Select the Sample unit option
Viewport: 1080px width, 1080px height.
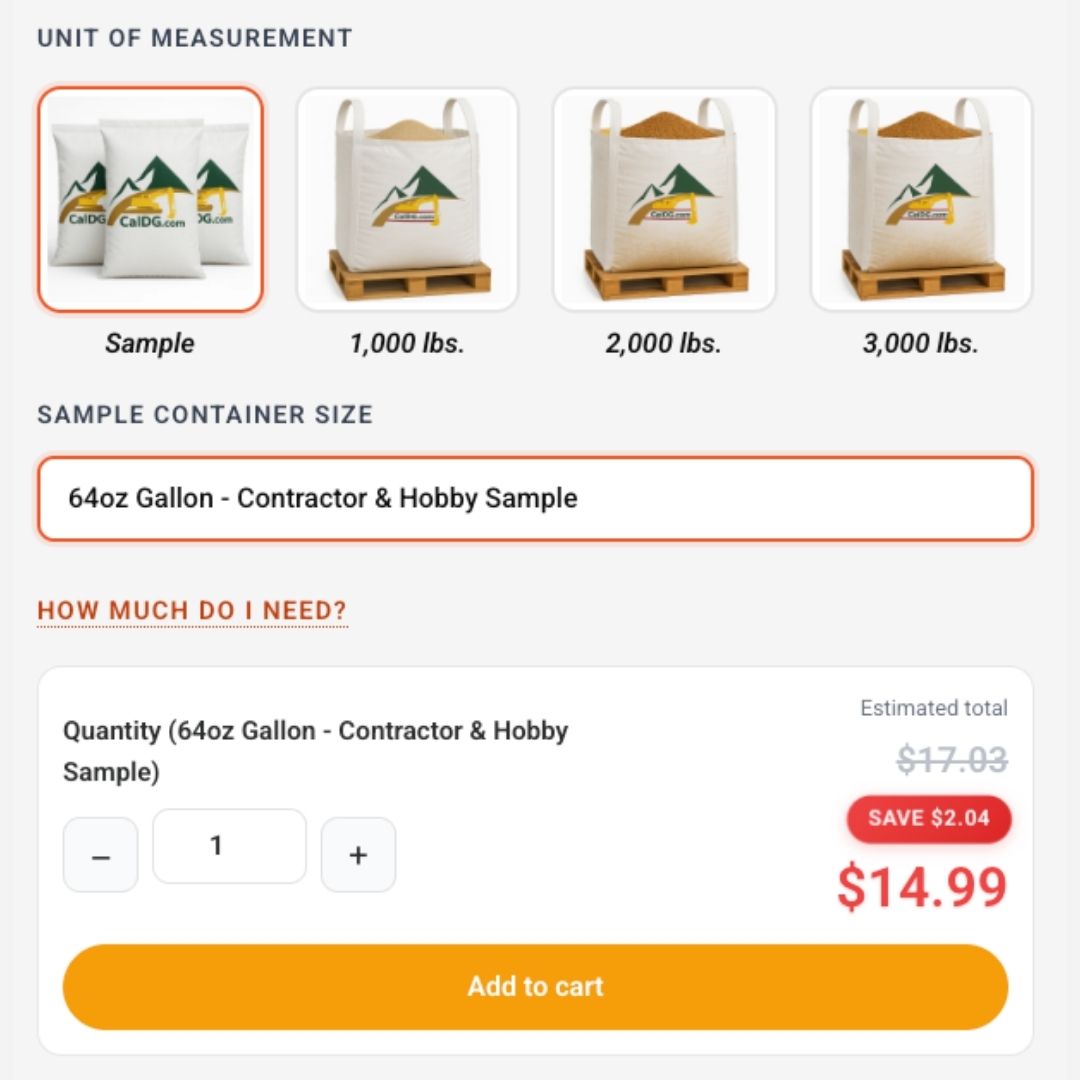pos(150,200)
